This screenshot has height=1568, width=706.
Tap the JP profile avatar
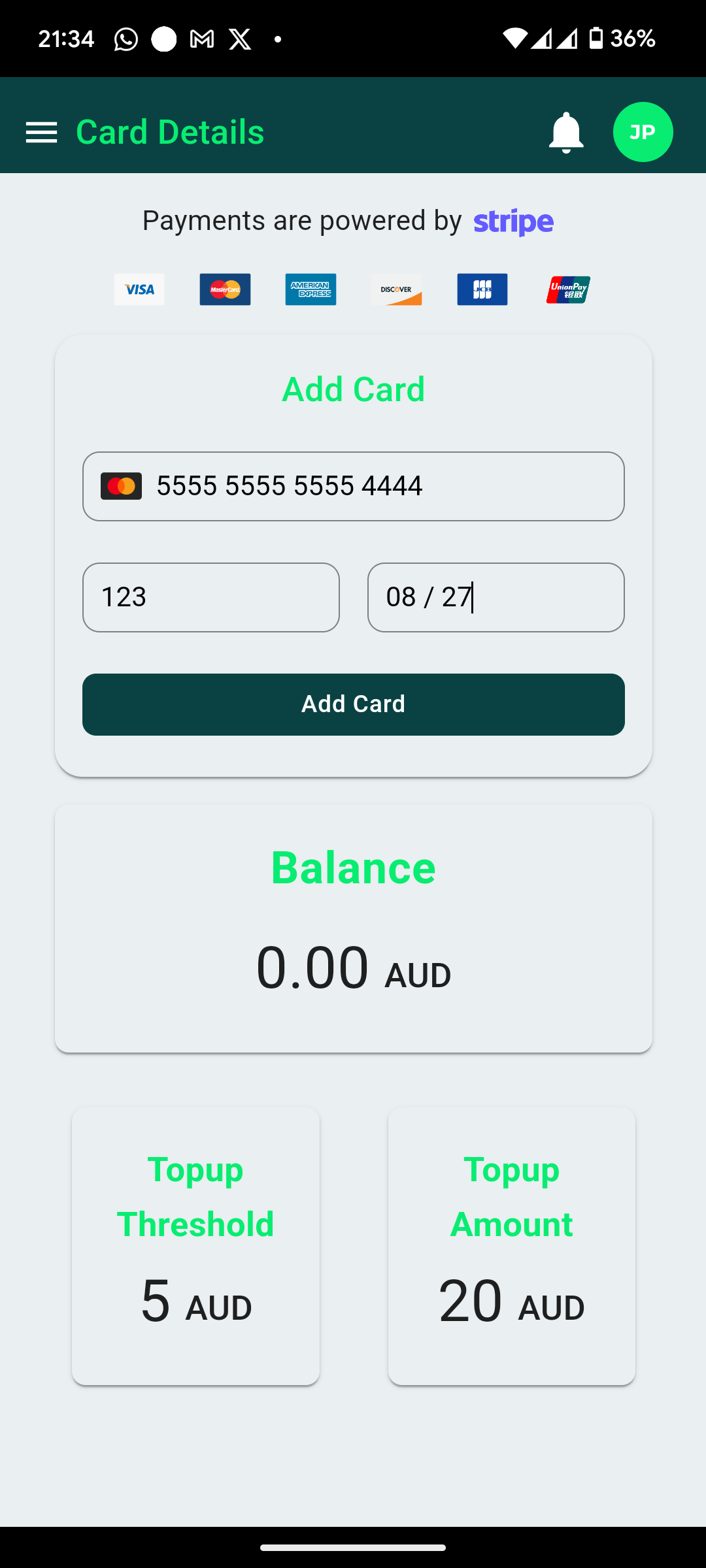point(643,132)
